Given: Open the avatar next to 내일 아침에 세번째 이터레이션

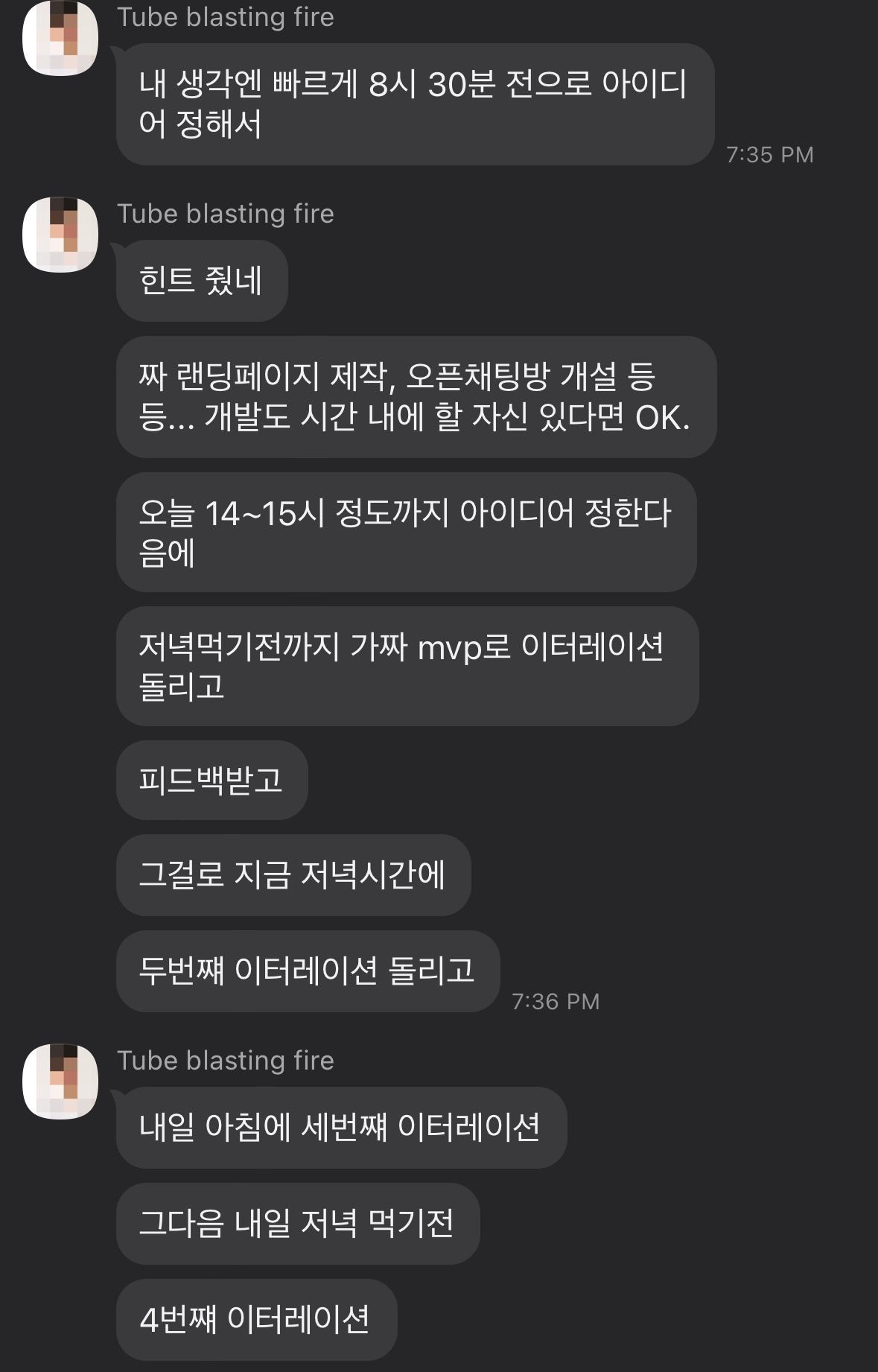Looking at the screenshot, I should point(60,1081).
